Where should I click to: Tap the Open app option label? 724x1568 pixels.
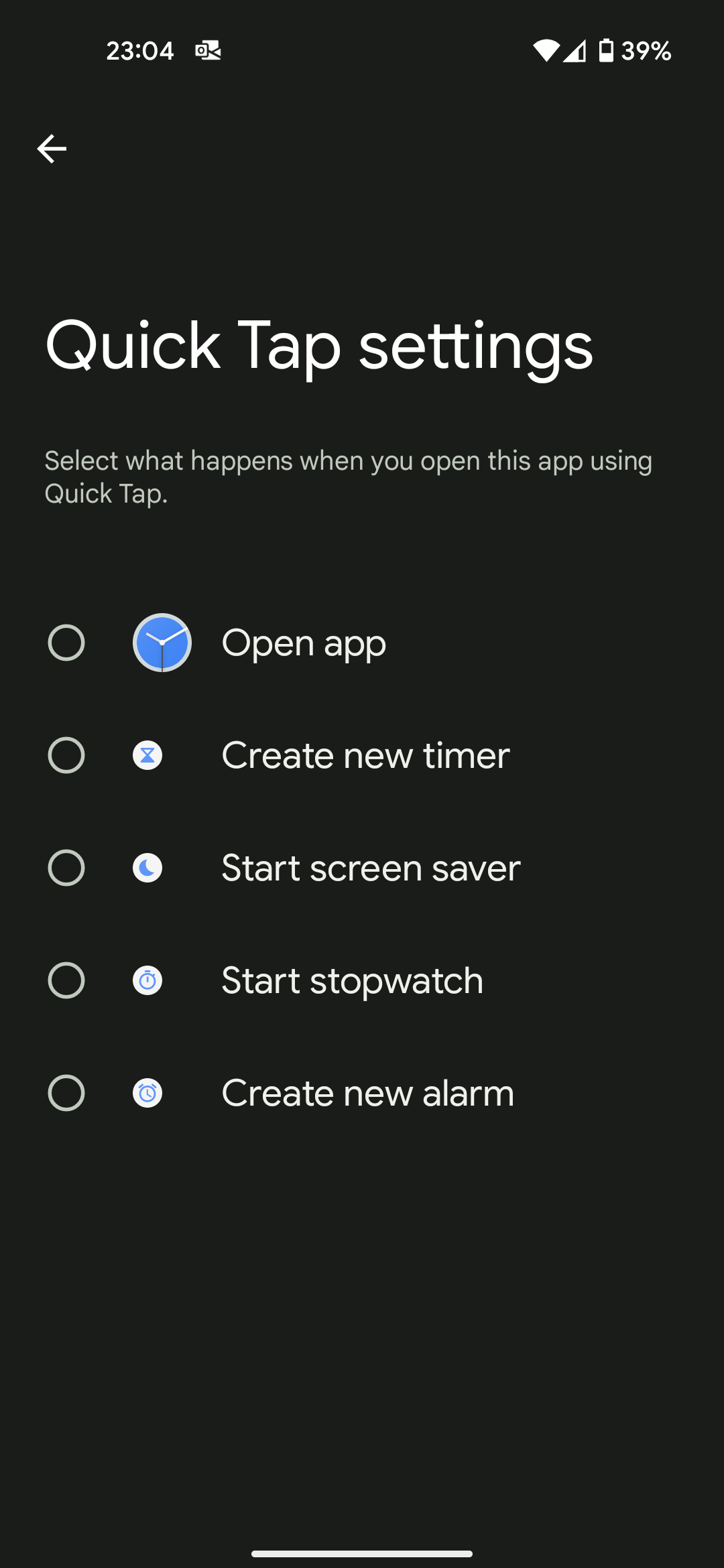coord(304,642)
